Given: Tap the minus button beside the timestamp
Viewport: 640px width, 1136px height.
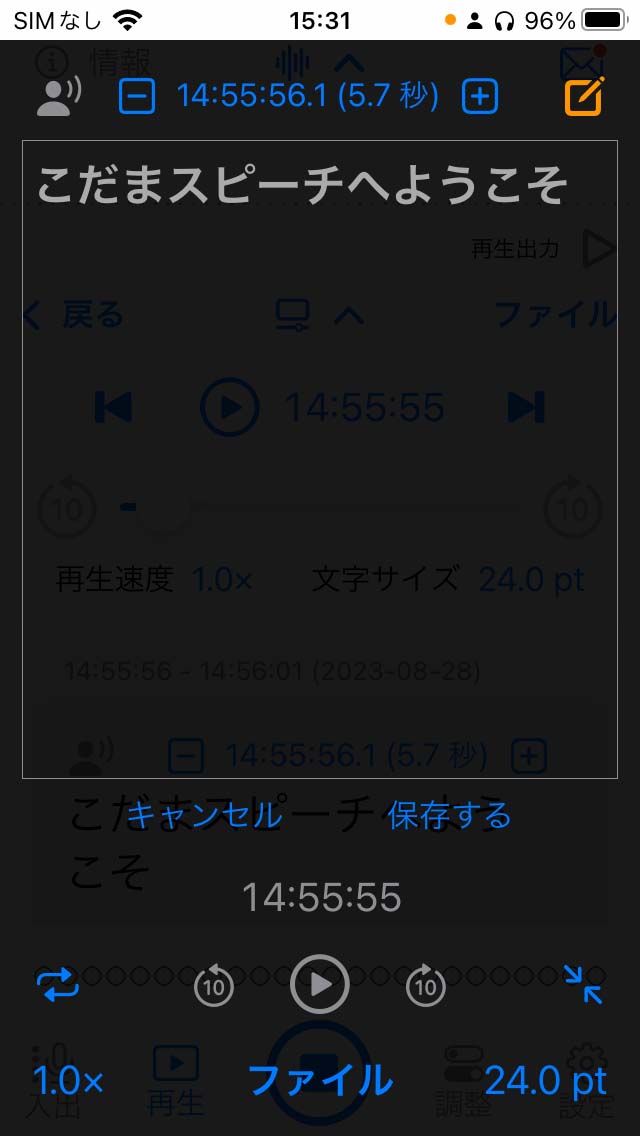Looking at the screenshot, I should coord(137,96).
